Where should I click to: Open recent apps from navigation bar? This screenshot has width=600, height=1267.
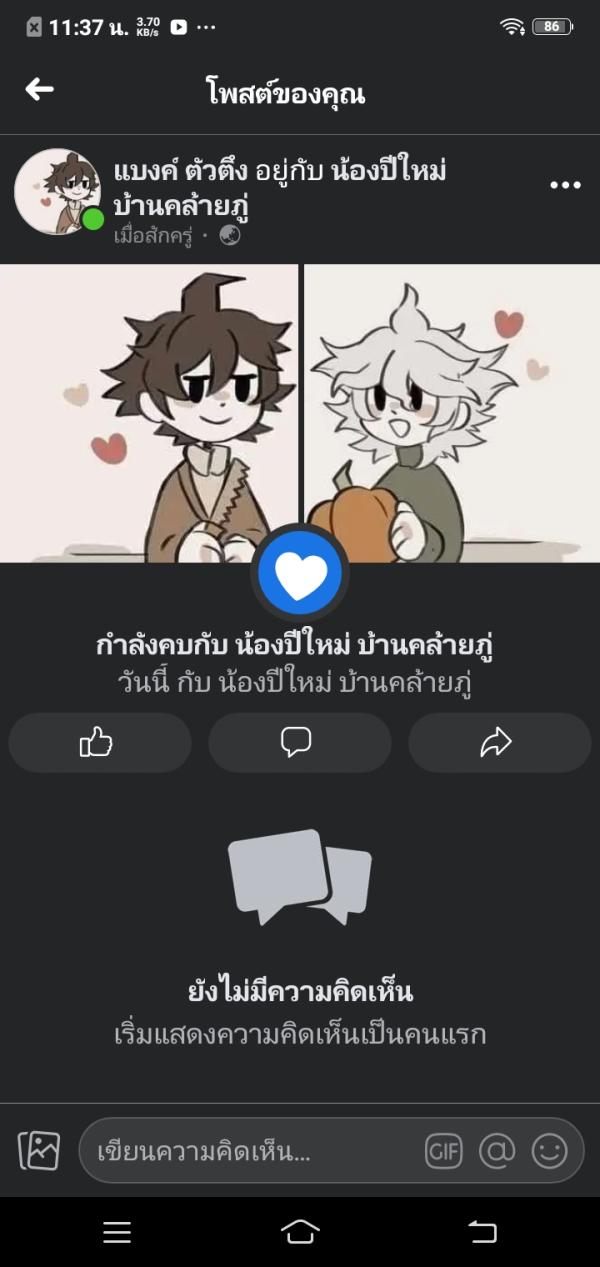(x=117, y=1232)
